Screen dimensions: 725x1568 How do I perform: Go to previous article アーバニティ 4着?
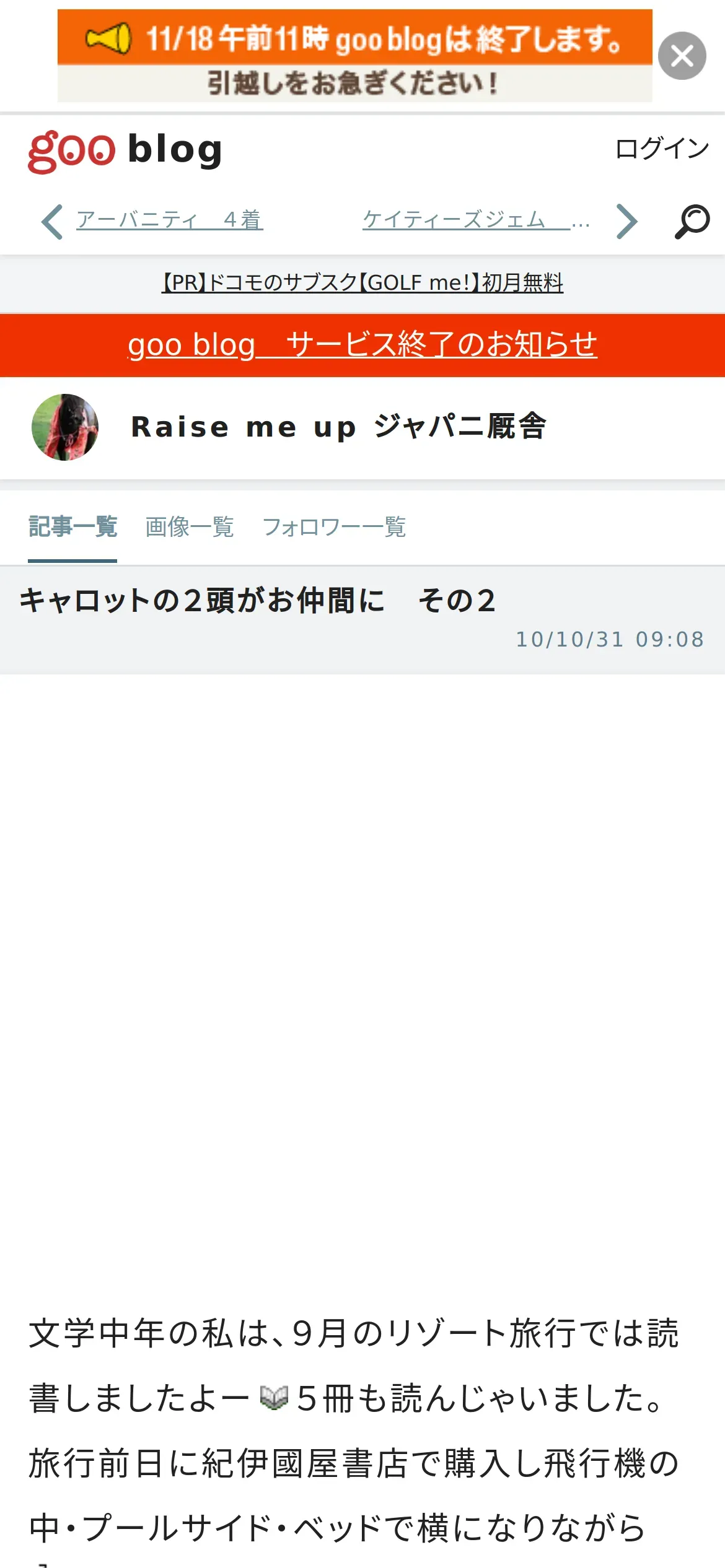(x=169, y=220)
